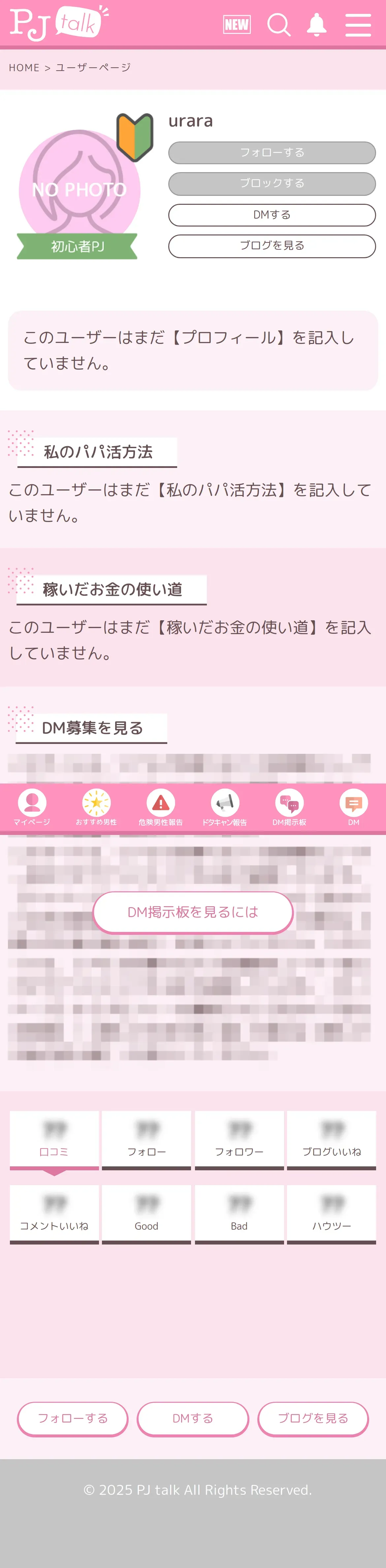Screen dimensions: 386x1568
Task: Tap the ブロックする button
Action: [272, 183]
